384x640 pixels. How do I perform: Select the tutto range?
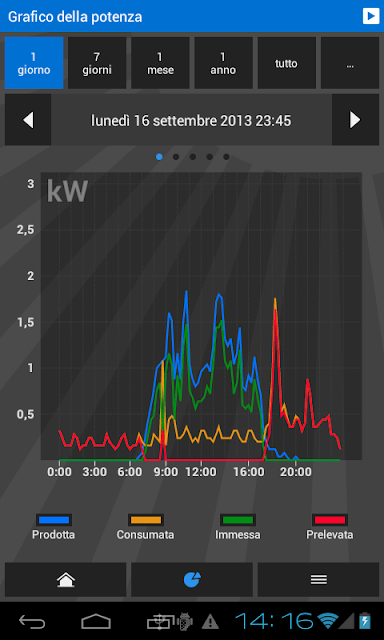coord(286,63)
